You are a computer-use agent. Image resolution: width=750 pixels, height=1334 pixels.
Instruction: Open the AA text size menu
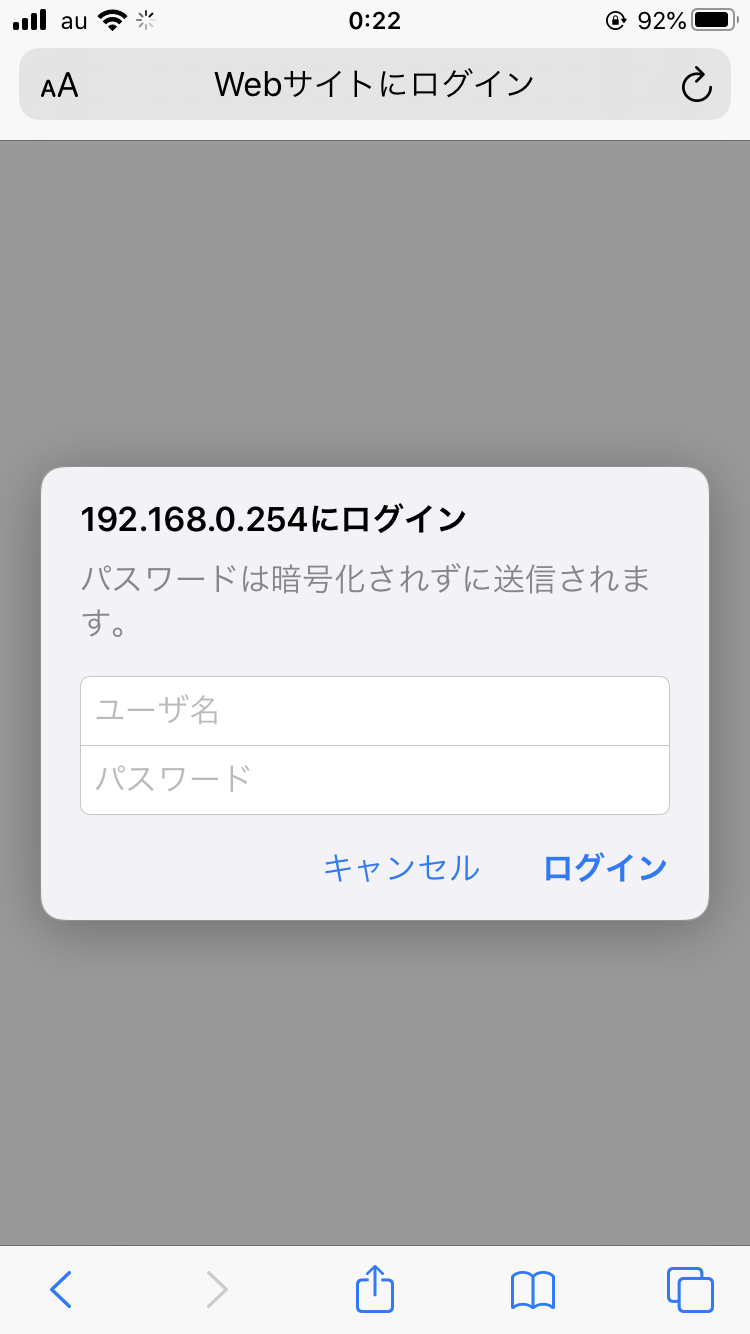pos(59,86)
